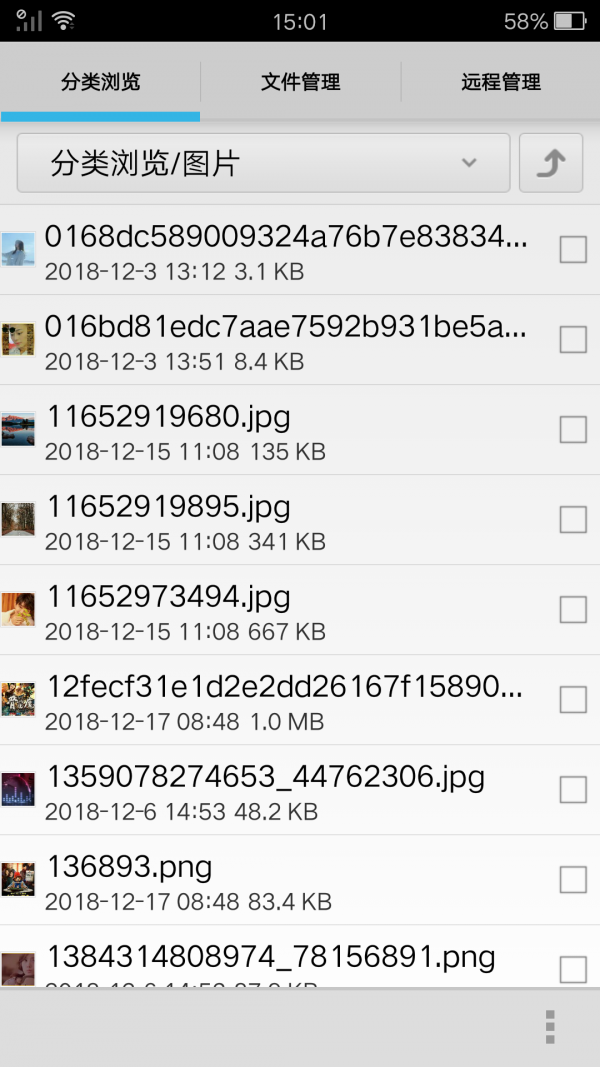Select checkbox for 136893.png
Viewport: 600px width, 1067px height.
tap(573, 880)
